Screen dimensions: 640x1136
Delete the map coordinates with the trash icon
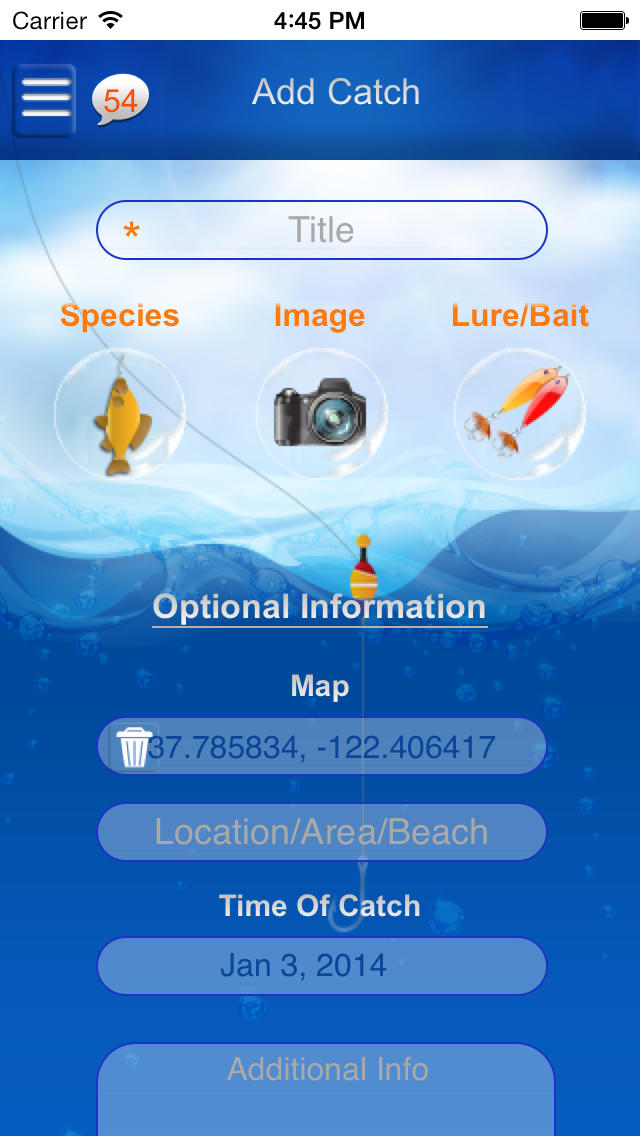[134, 746]
